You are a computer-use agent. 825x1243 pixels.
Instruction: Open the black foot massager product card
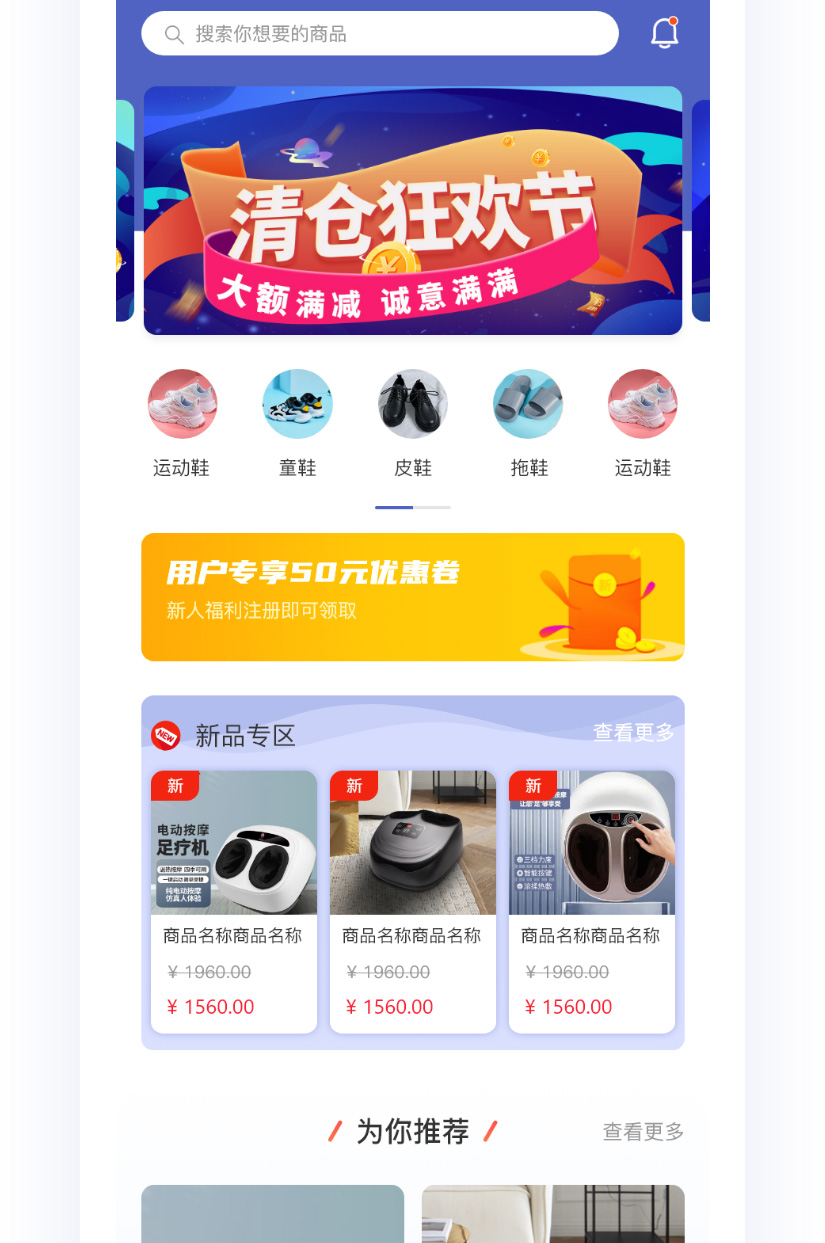coord(413,900)
